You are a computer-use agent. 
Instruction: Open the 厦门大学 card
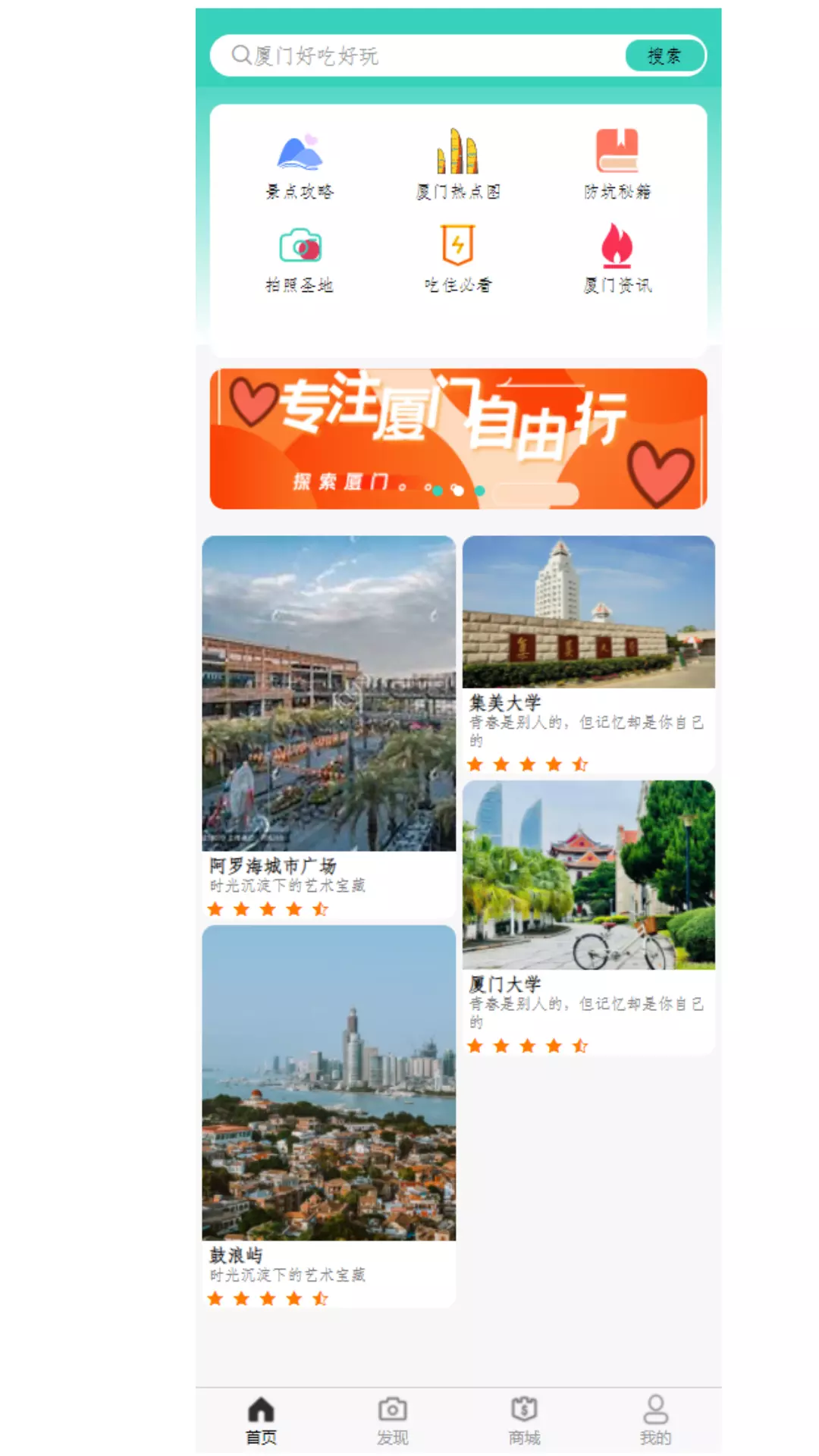588,918
